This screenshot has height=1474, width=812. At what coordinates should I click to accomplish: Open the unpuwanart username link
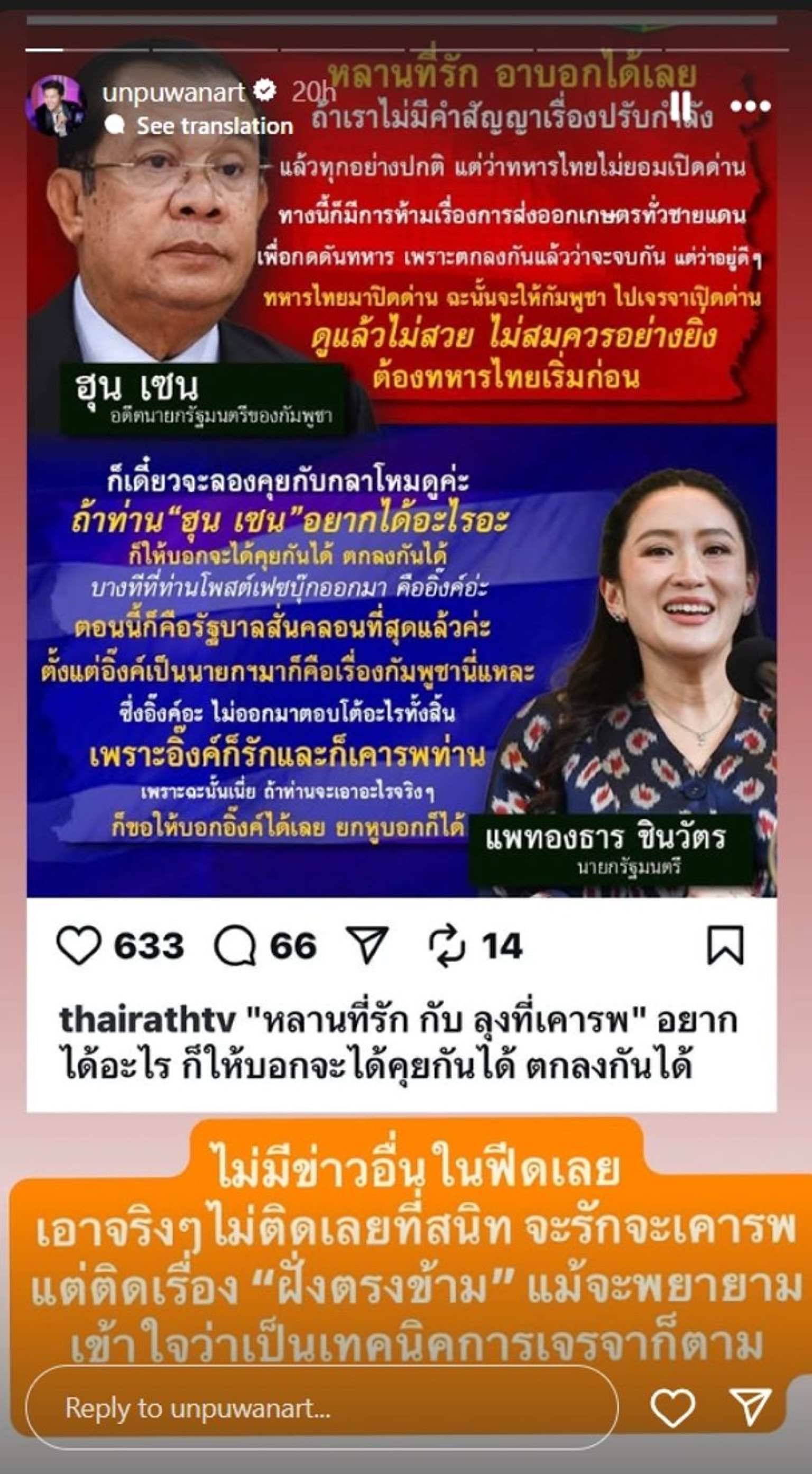click(x=173, y=91)
